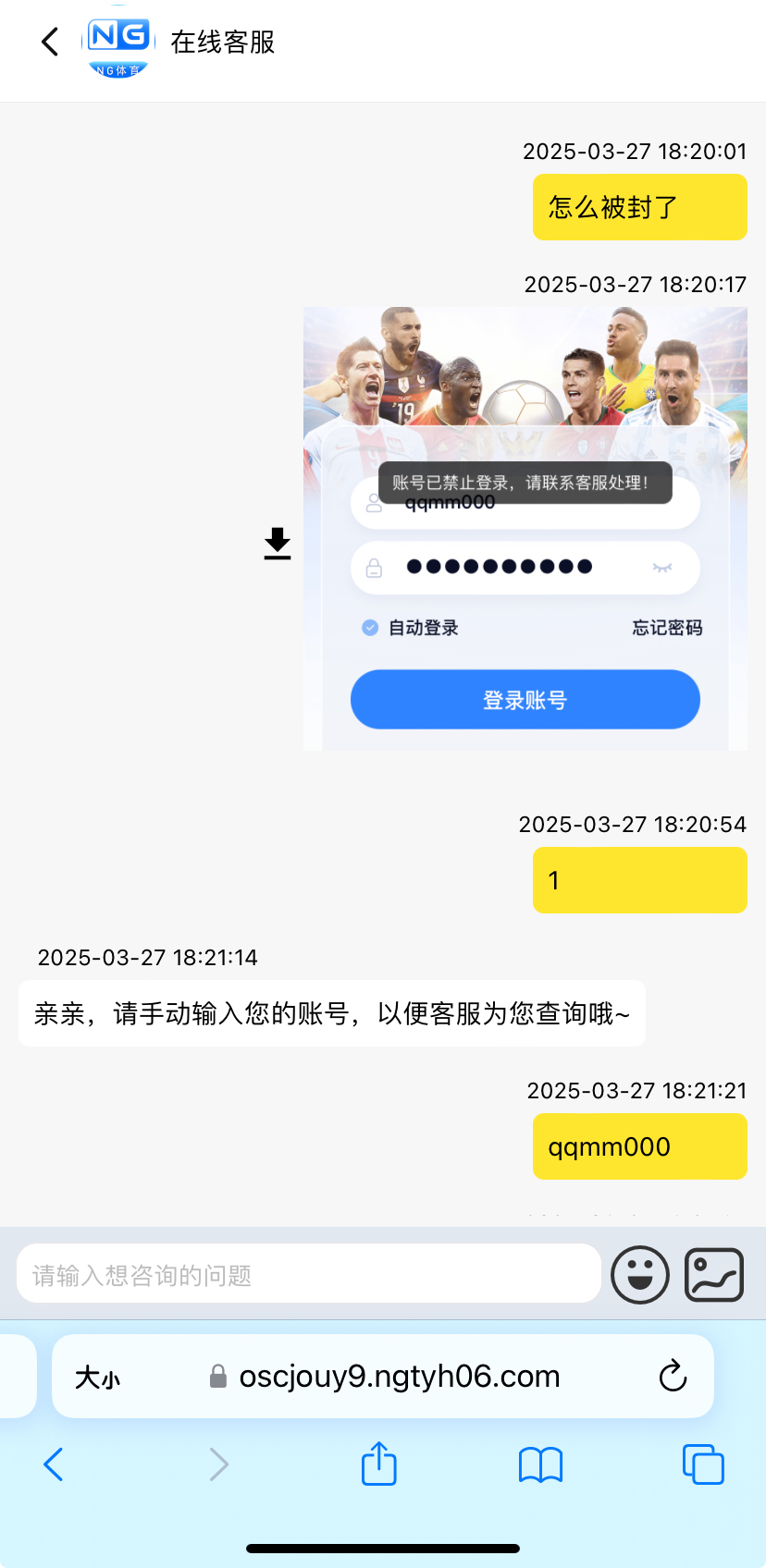The width and height of the screenshot is (766, 1568).
Task: Reload the current web page
Action: [673, 1377]
